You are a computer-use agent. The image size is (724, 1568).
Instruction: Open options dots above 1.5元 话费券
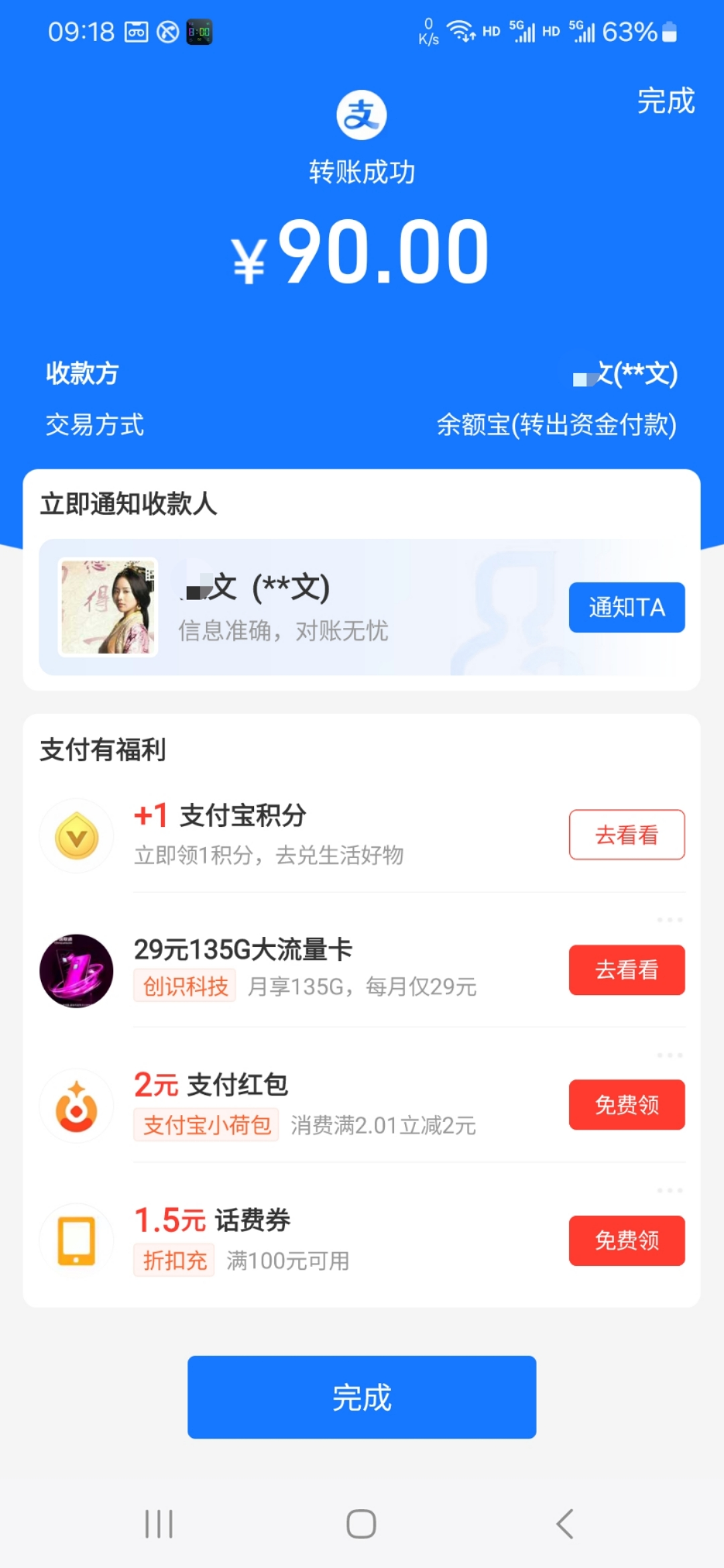[670, 1191]
